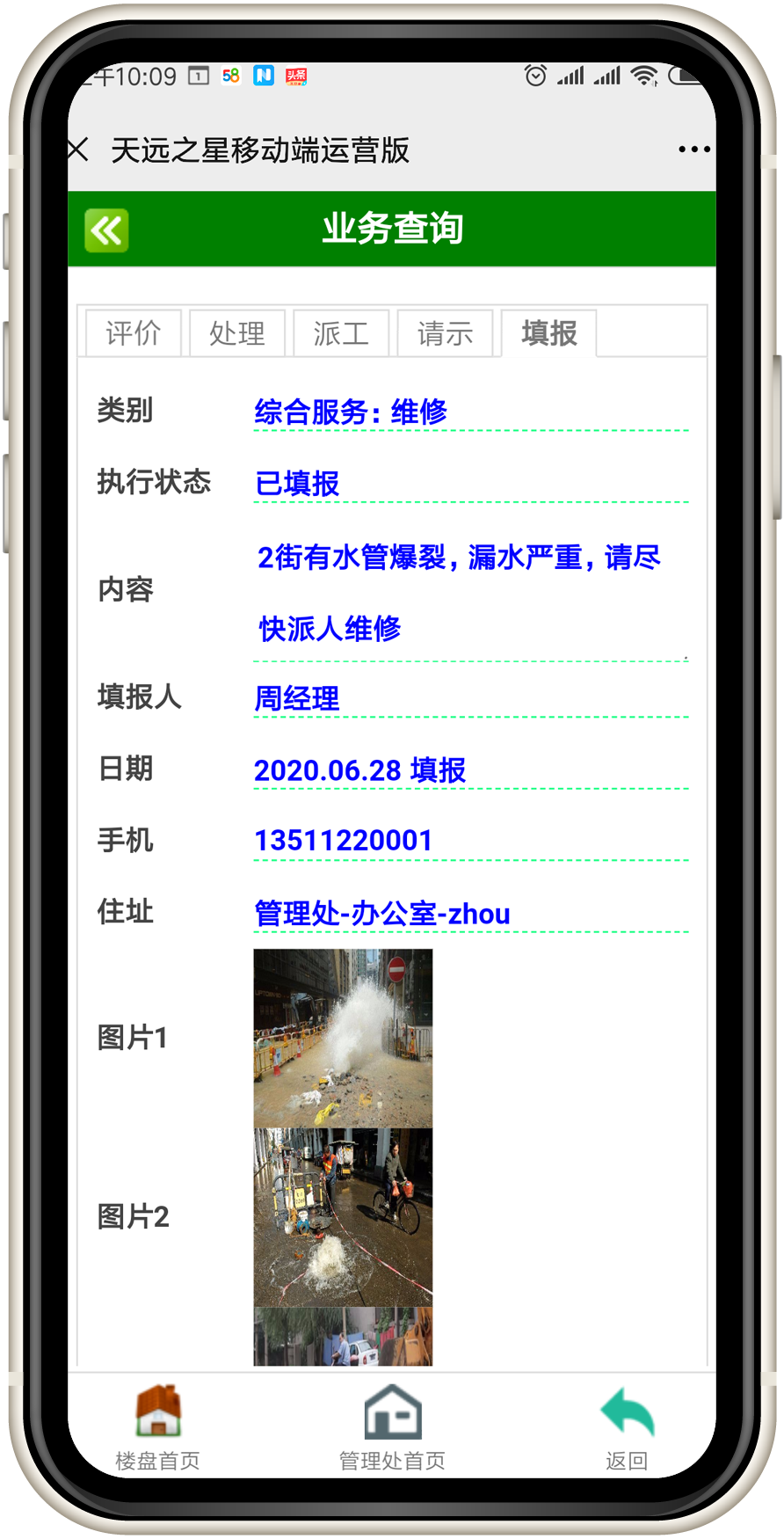Tap the 返回 button

[627, 1426]
